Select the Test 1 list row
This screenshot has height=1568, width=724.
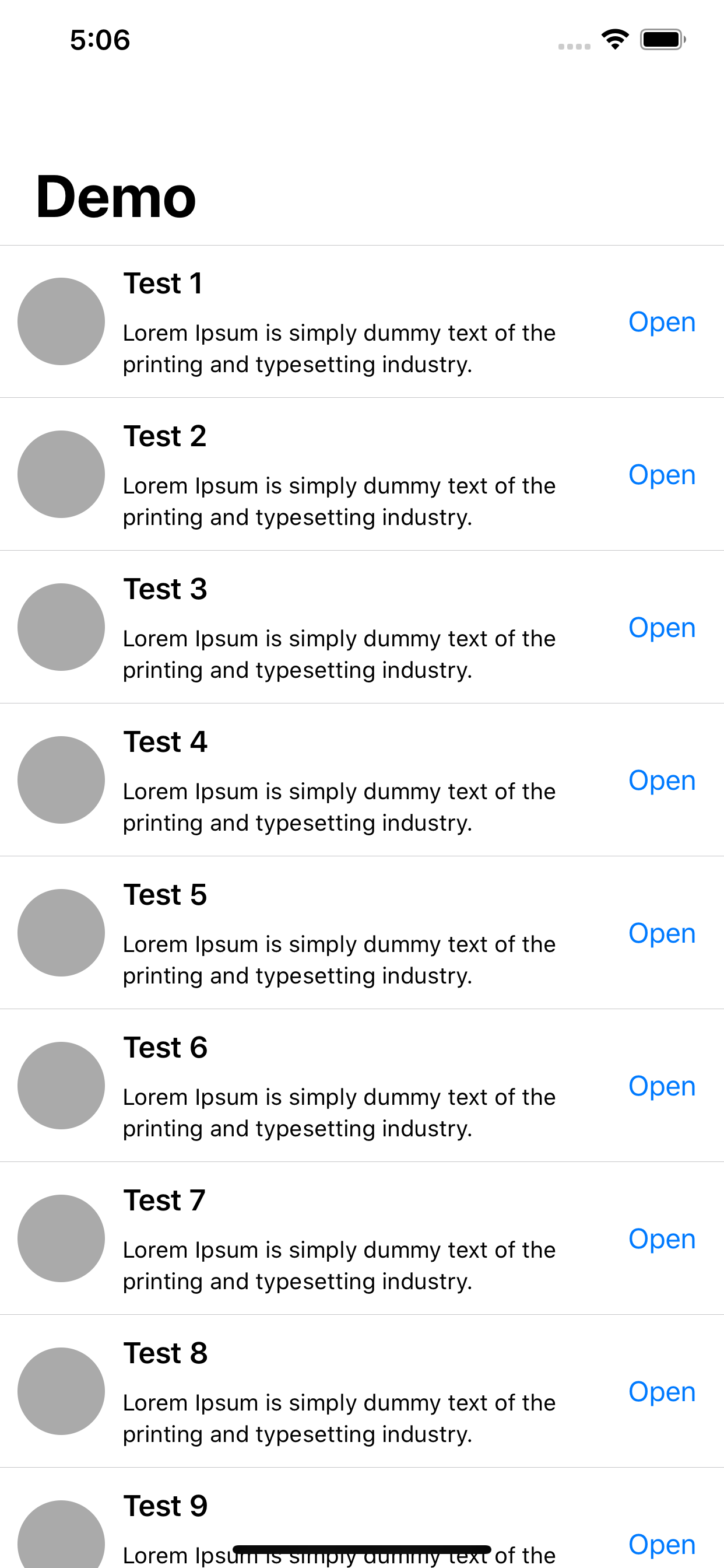362,322
